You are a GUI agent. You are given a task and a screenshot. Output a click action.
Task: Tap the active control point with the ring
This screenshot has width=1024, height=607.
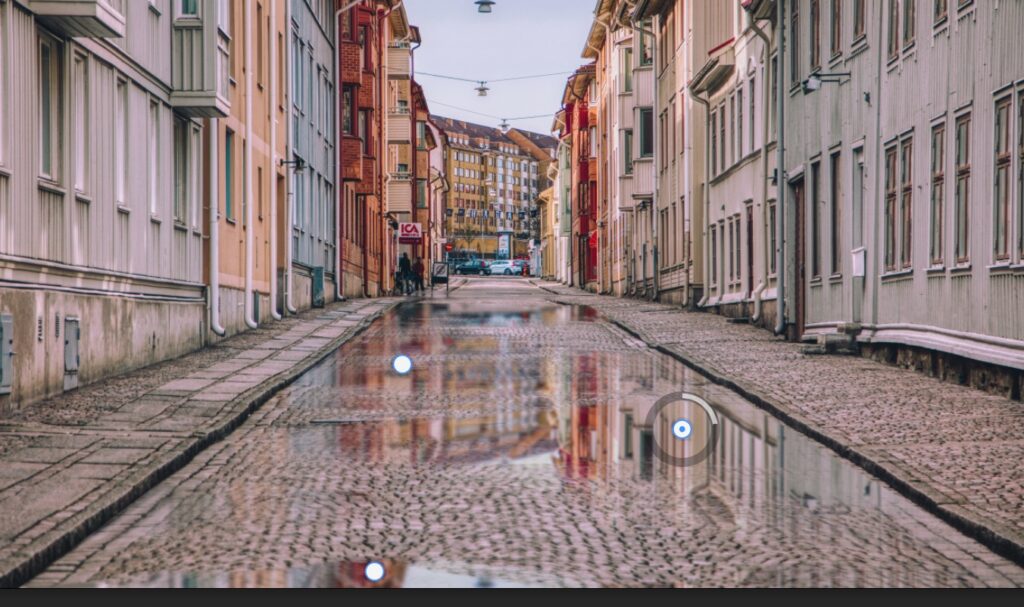682,429
